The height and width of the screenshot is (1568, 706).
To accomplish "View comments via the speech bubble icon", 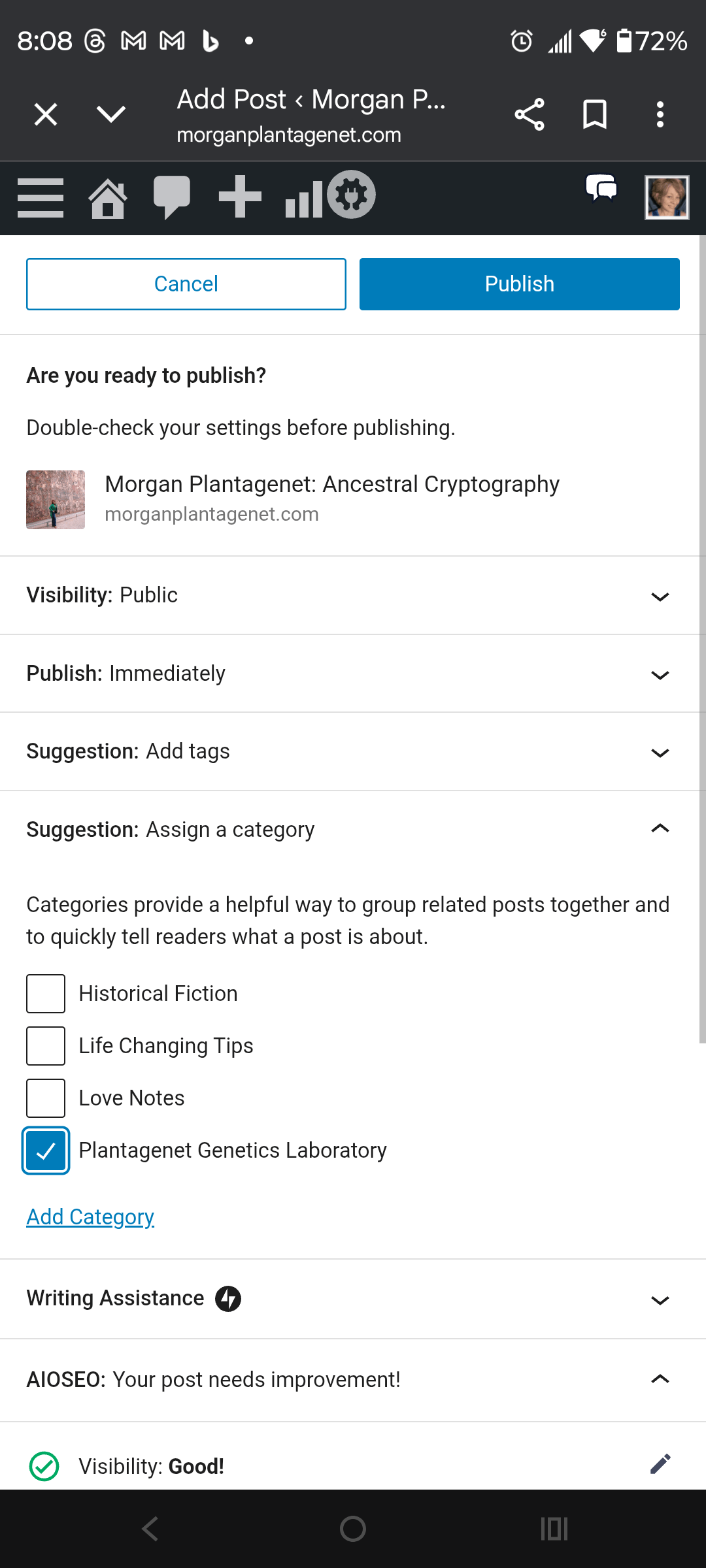I will (172, 196).
